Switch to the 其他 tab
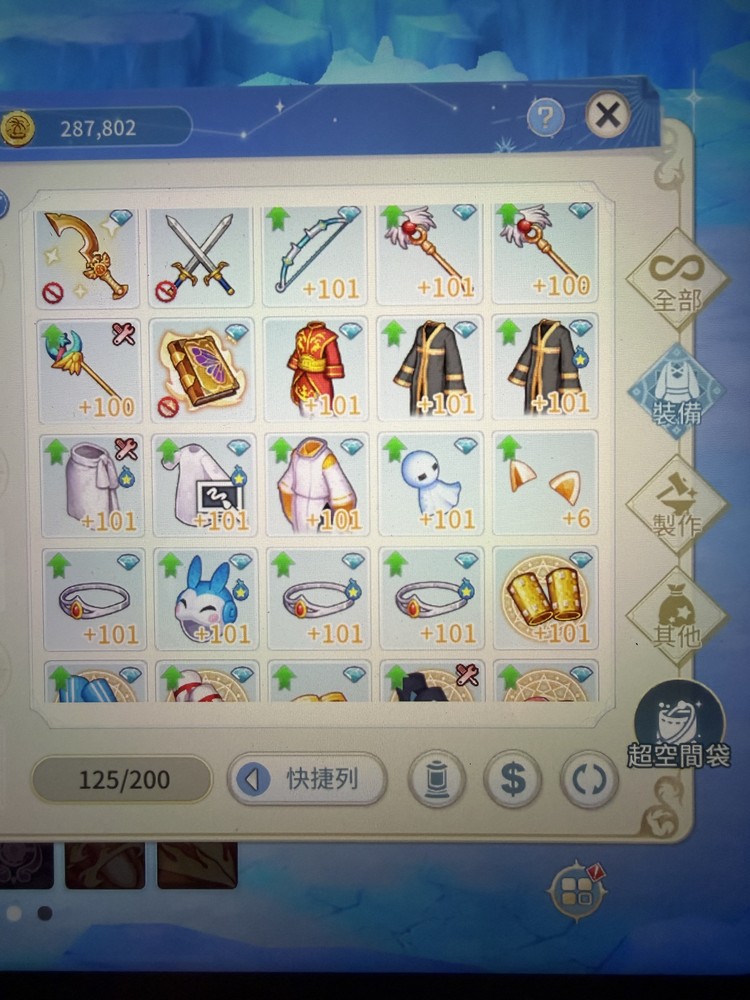The width and height of the screenshot is (750, 1000). pyautogui.click(x=677, y=617)
